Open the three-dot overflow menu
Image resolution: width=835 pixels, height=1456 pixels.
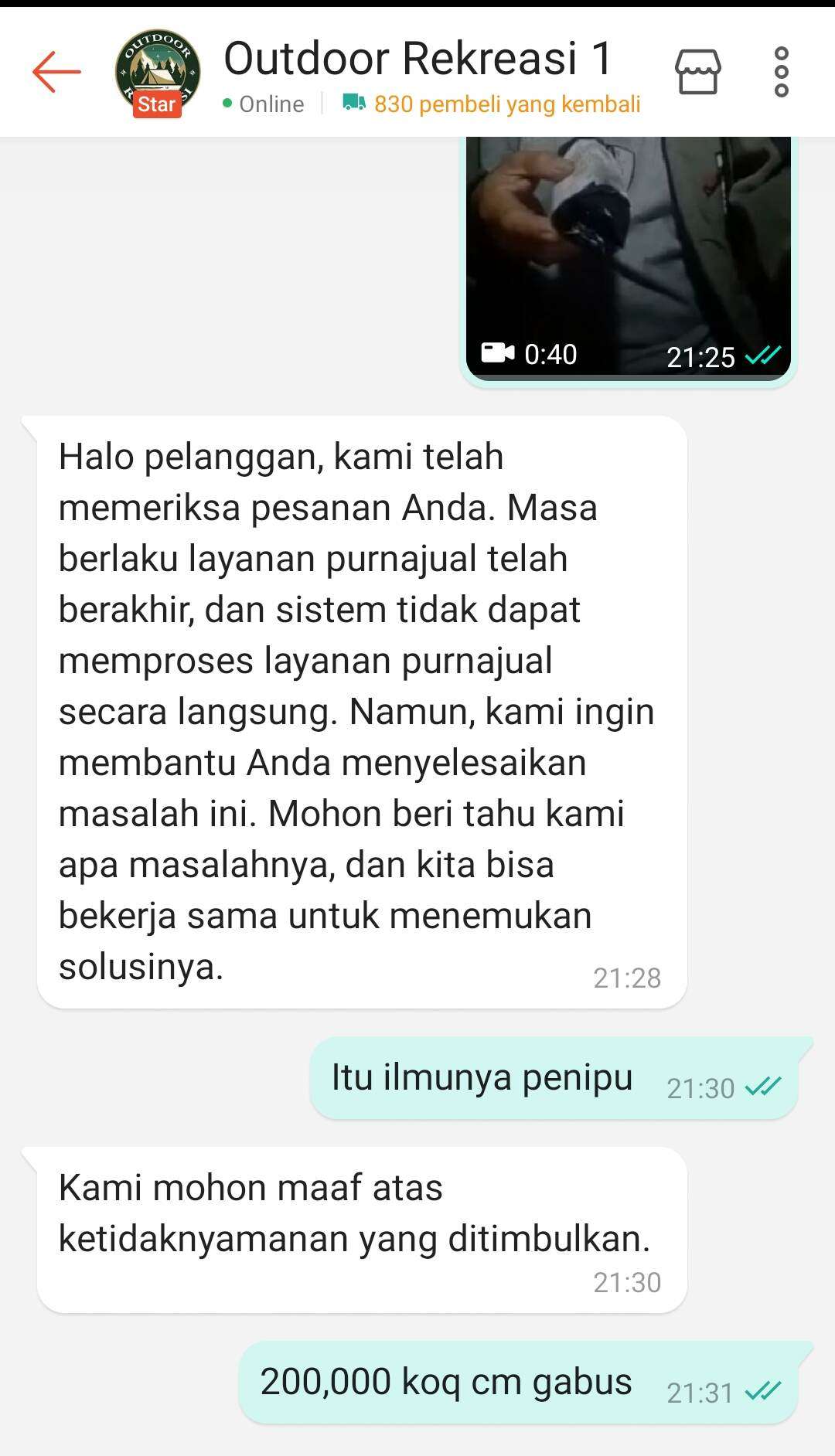pos(781,72)
